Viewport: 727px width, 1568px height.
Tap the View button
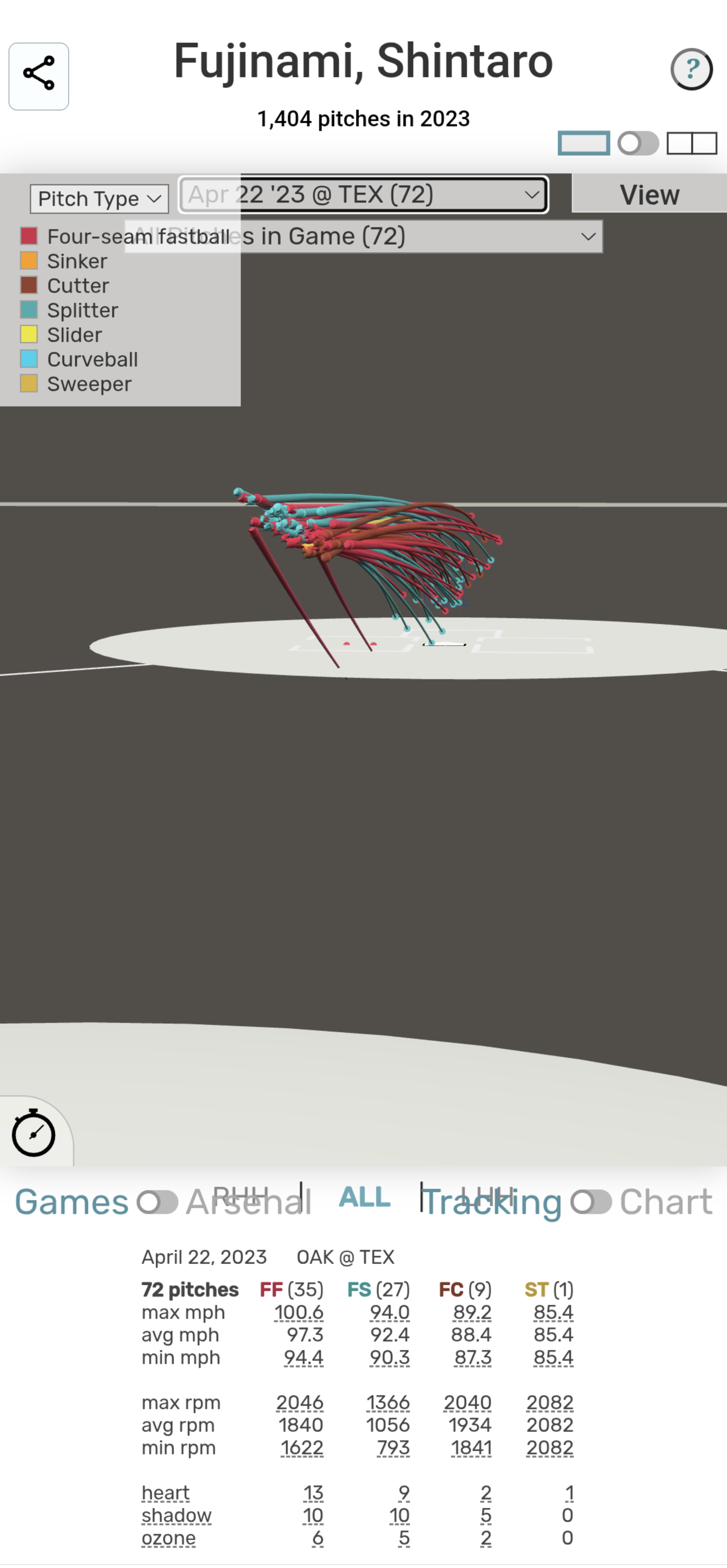[649, 195]
